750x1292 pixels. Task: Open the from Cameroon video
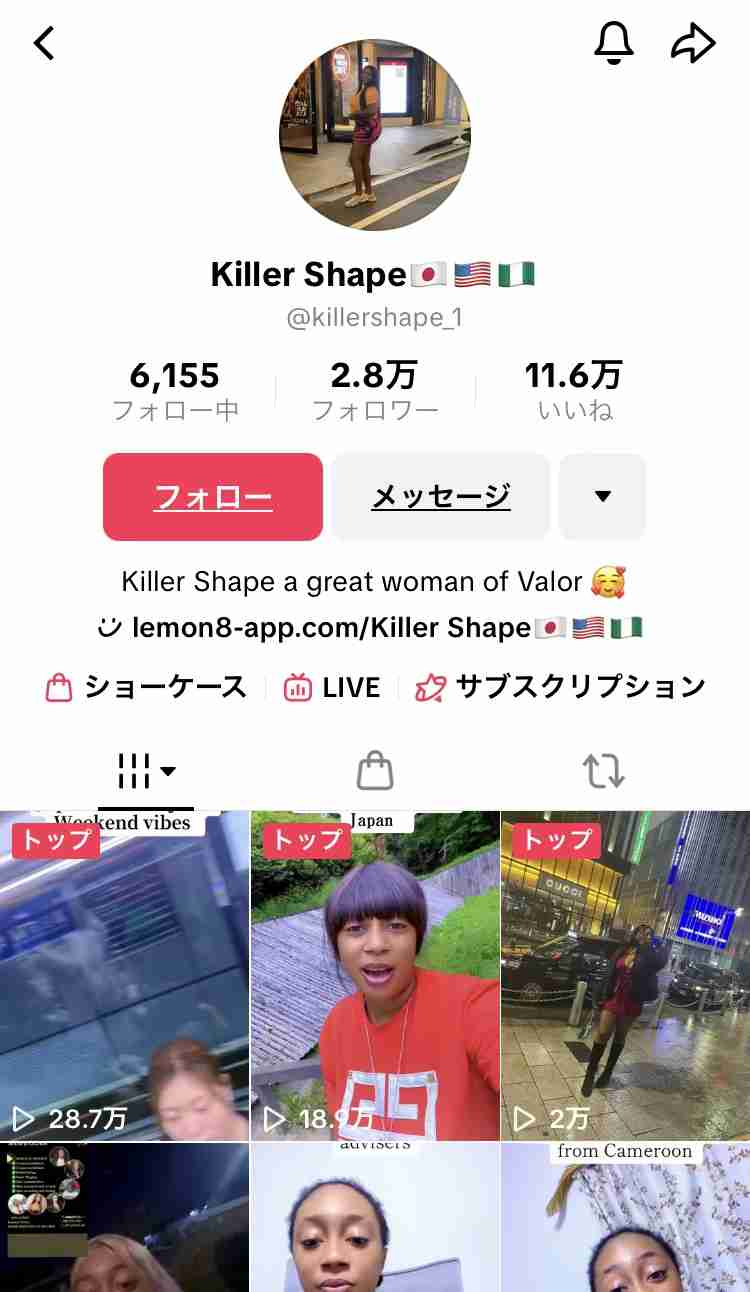pyautogui.click(x=626, y=1220)
